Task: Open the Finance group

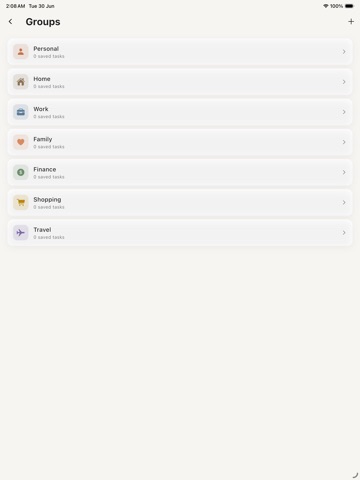Action: click(180, 172)
